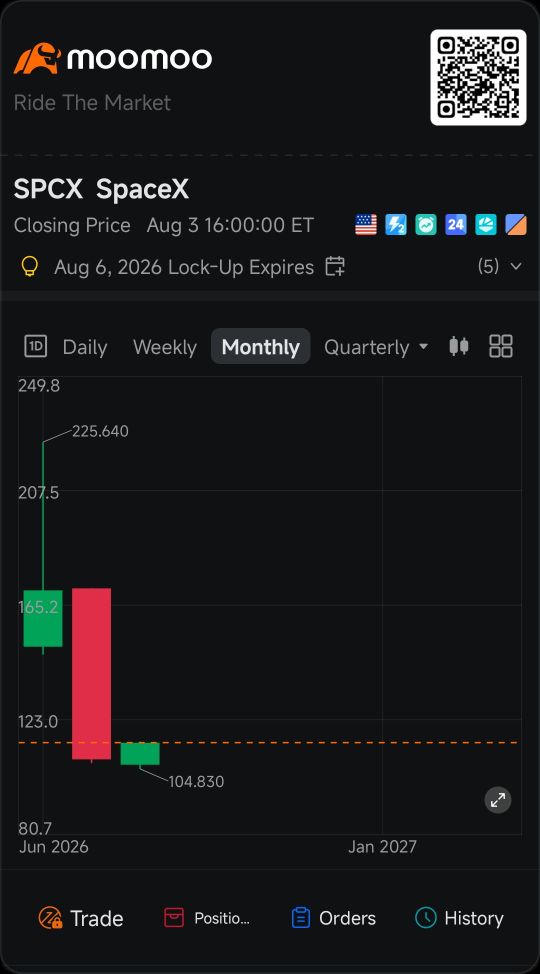Viewport: 540px width, 974px height.
Task: Add Lock-Up Expires date to calendar
Action: point(335,266)
